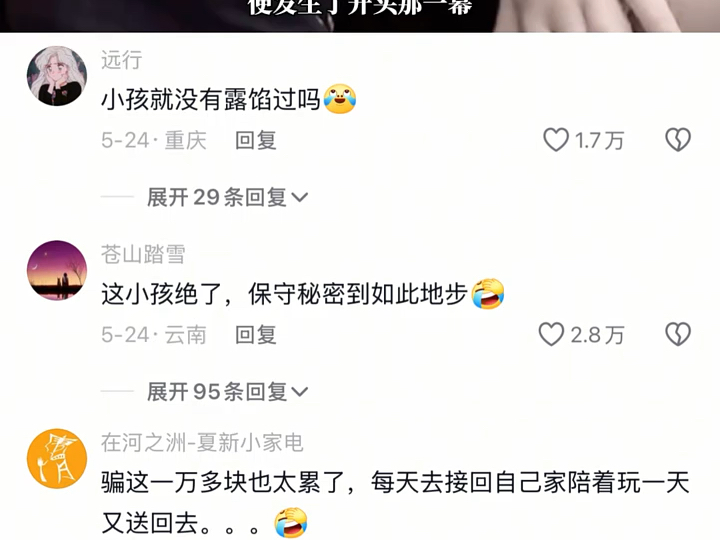Image resolution: width=720 pixels, height=540 pixels.
Task: Like 苍山踏雪's comment with 2.8万 likes
Action: coord(552,334)
